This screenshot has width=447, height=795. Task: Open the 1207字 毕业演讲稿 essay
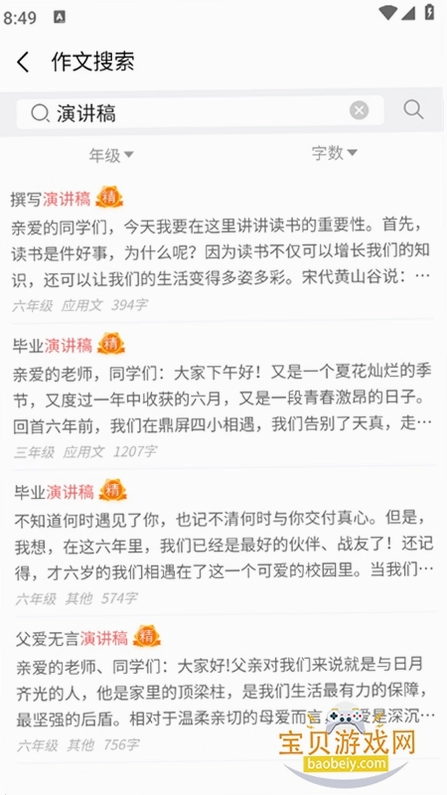click(221, 395)
